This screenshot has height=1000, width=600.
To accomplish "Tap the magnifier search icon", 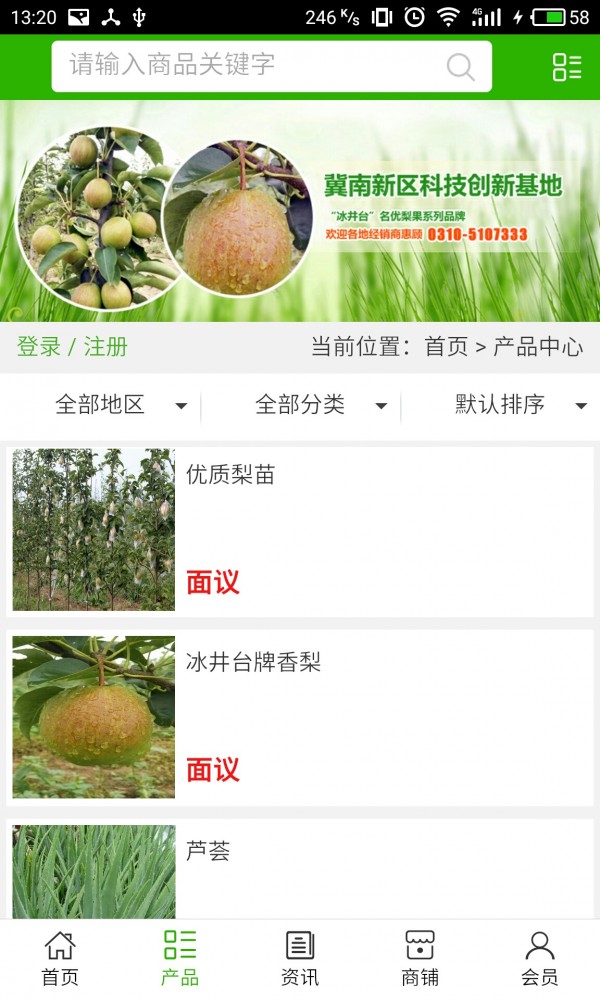I will 460,67.
